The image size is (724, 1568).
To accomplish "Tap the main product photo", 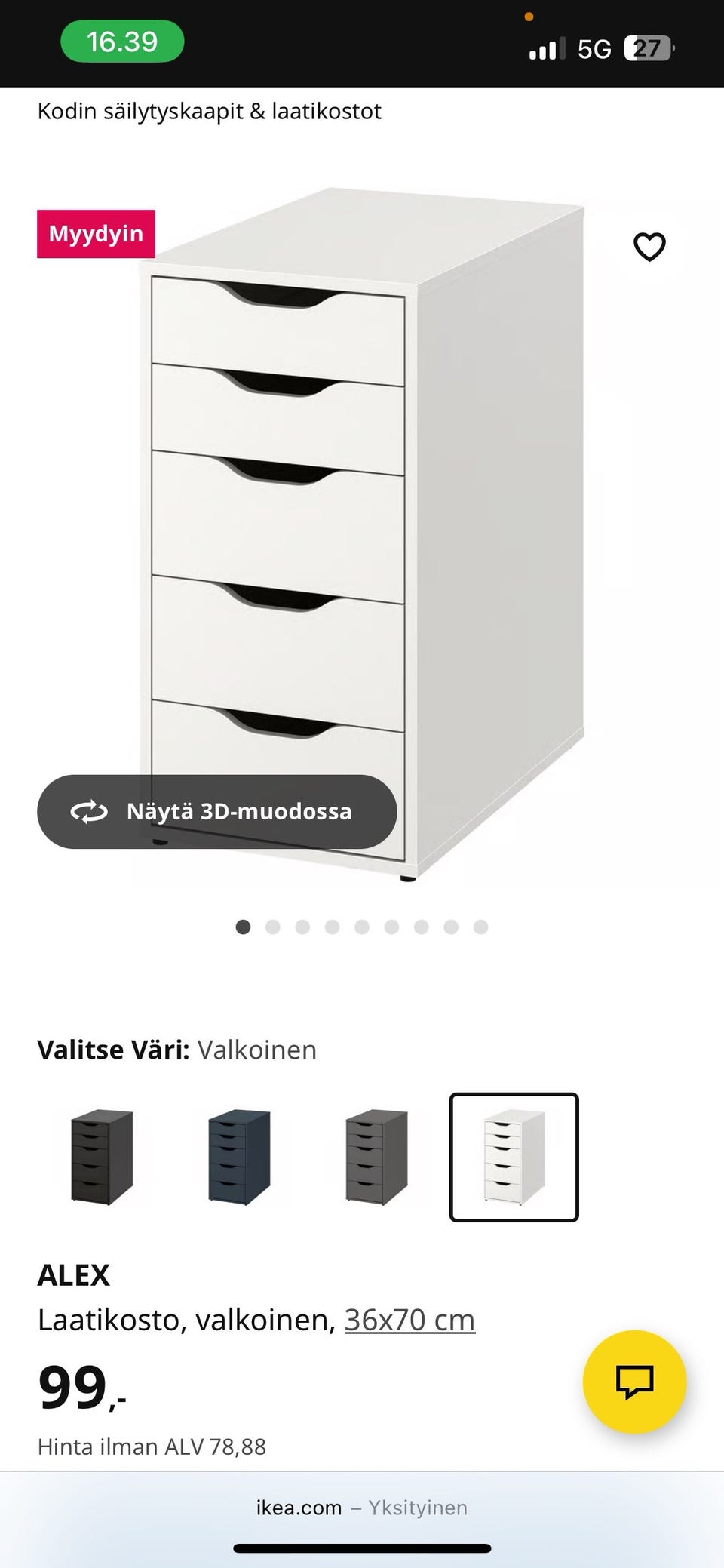I will coord(362,528).
